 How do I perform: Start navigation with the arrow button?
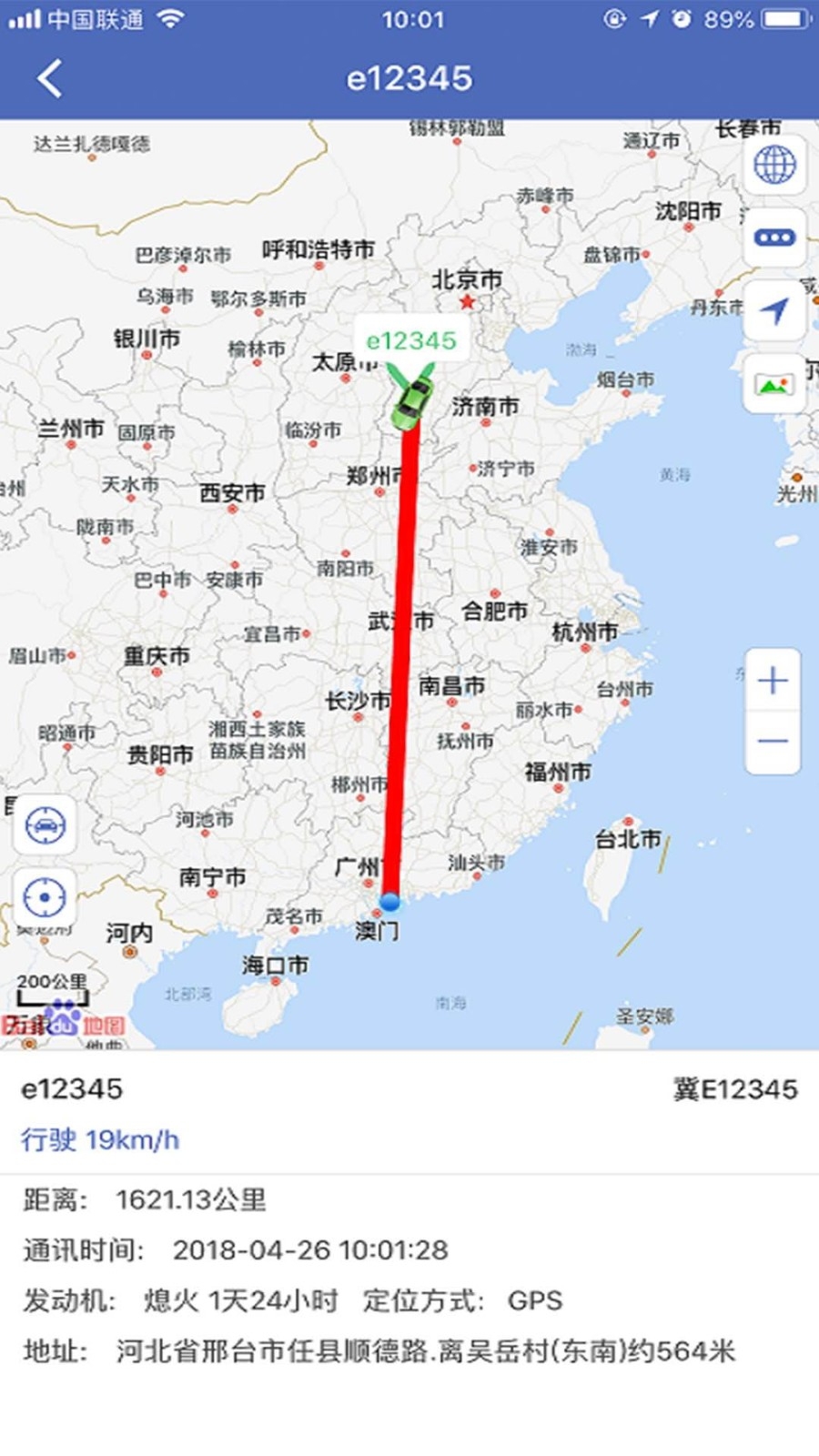(774, 310)
